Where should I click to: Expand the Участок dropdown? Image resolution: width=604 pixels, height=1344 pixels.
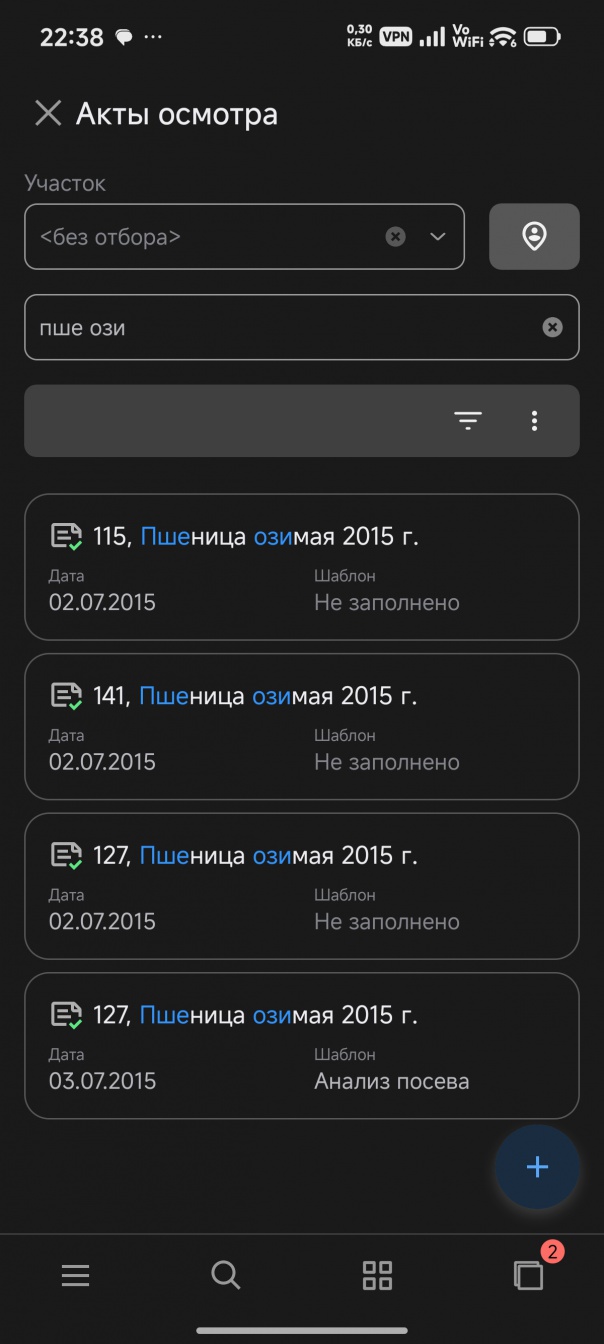click(x=437, y=237)
